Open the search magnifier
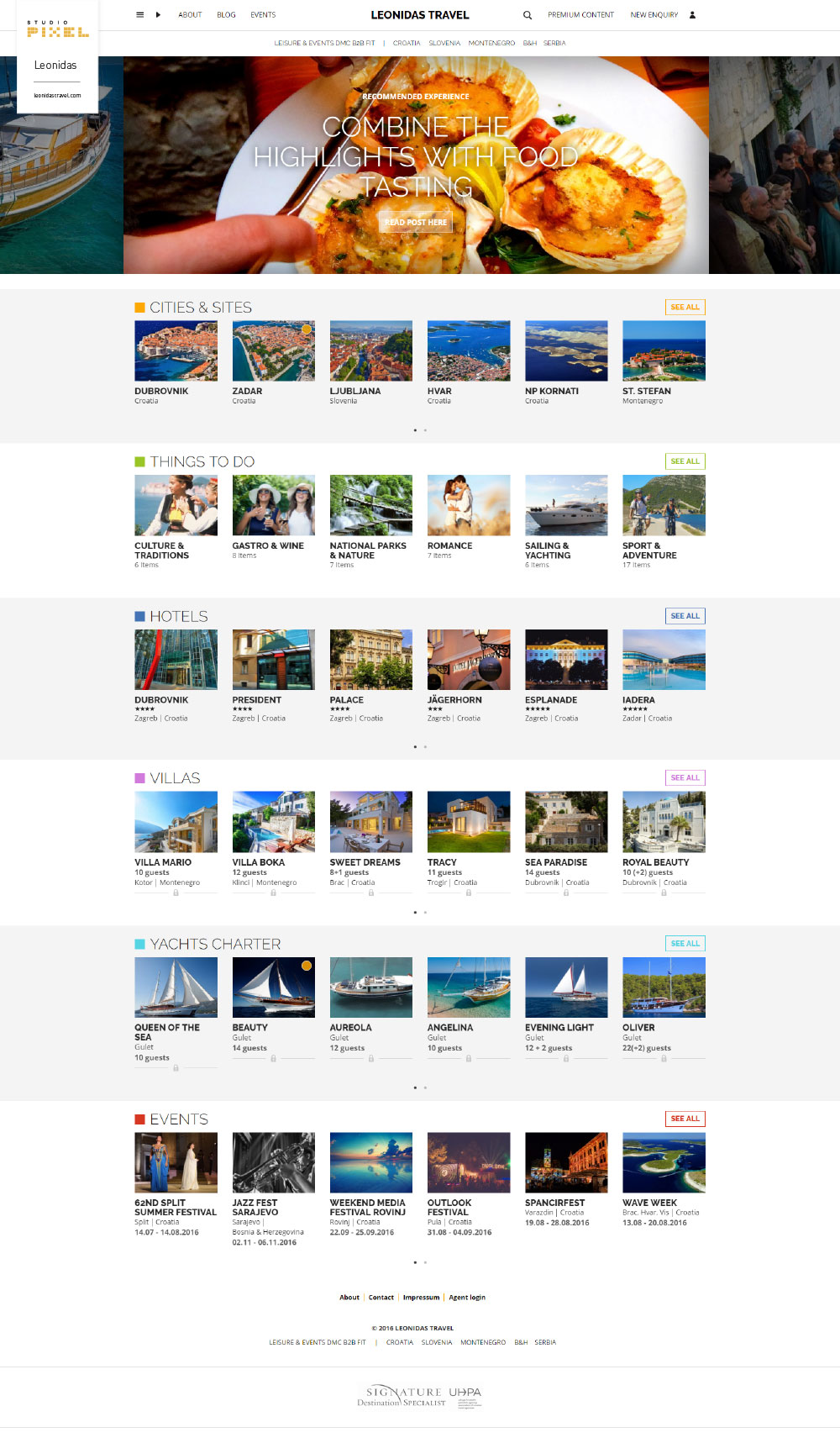840x1443 pixels. coord(528,14)
